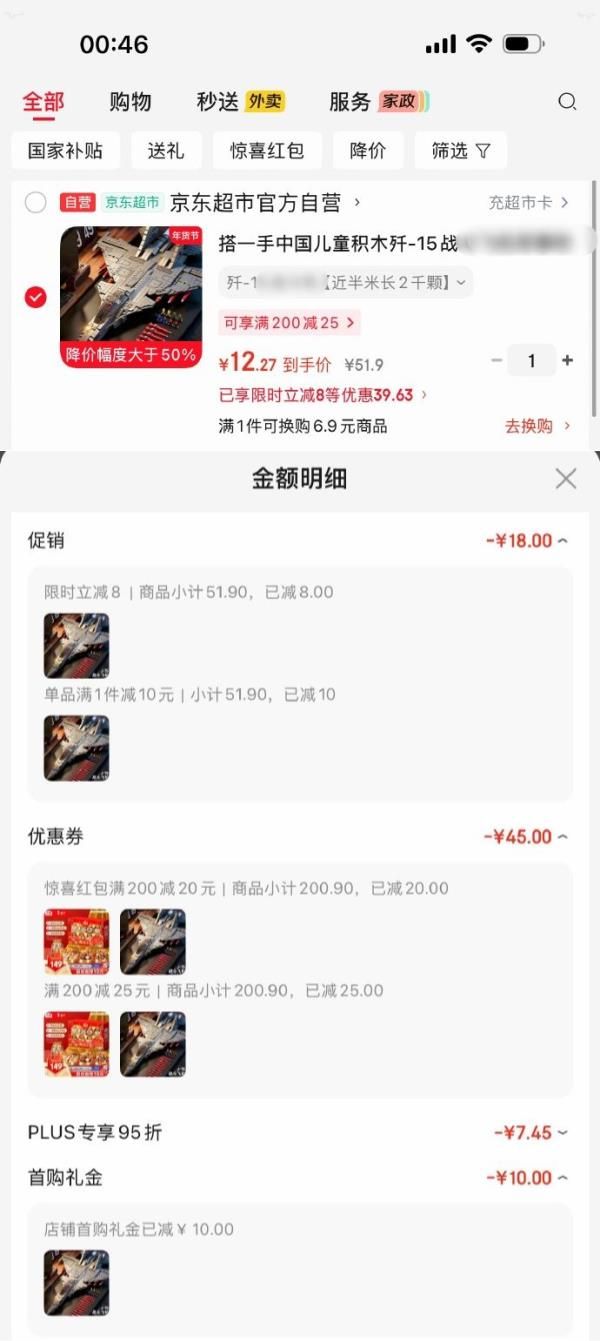
Task: Select the 降价 filter chip
Action: [x=368, y=151]
